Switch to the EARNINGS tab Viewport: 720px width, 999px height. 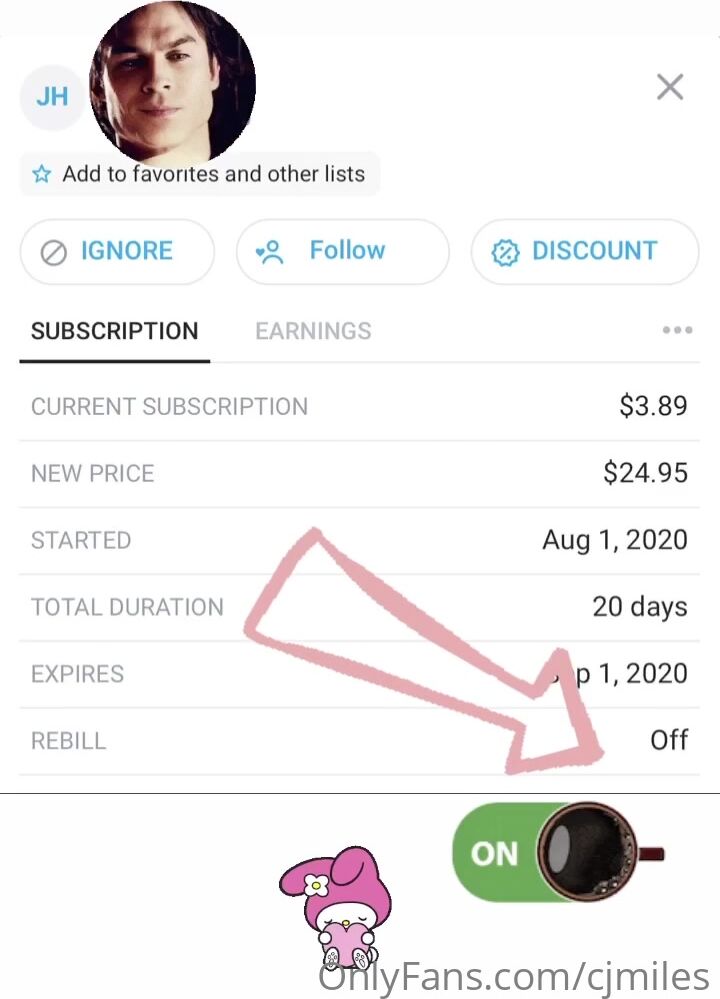point(313,331)
